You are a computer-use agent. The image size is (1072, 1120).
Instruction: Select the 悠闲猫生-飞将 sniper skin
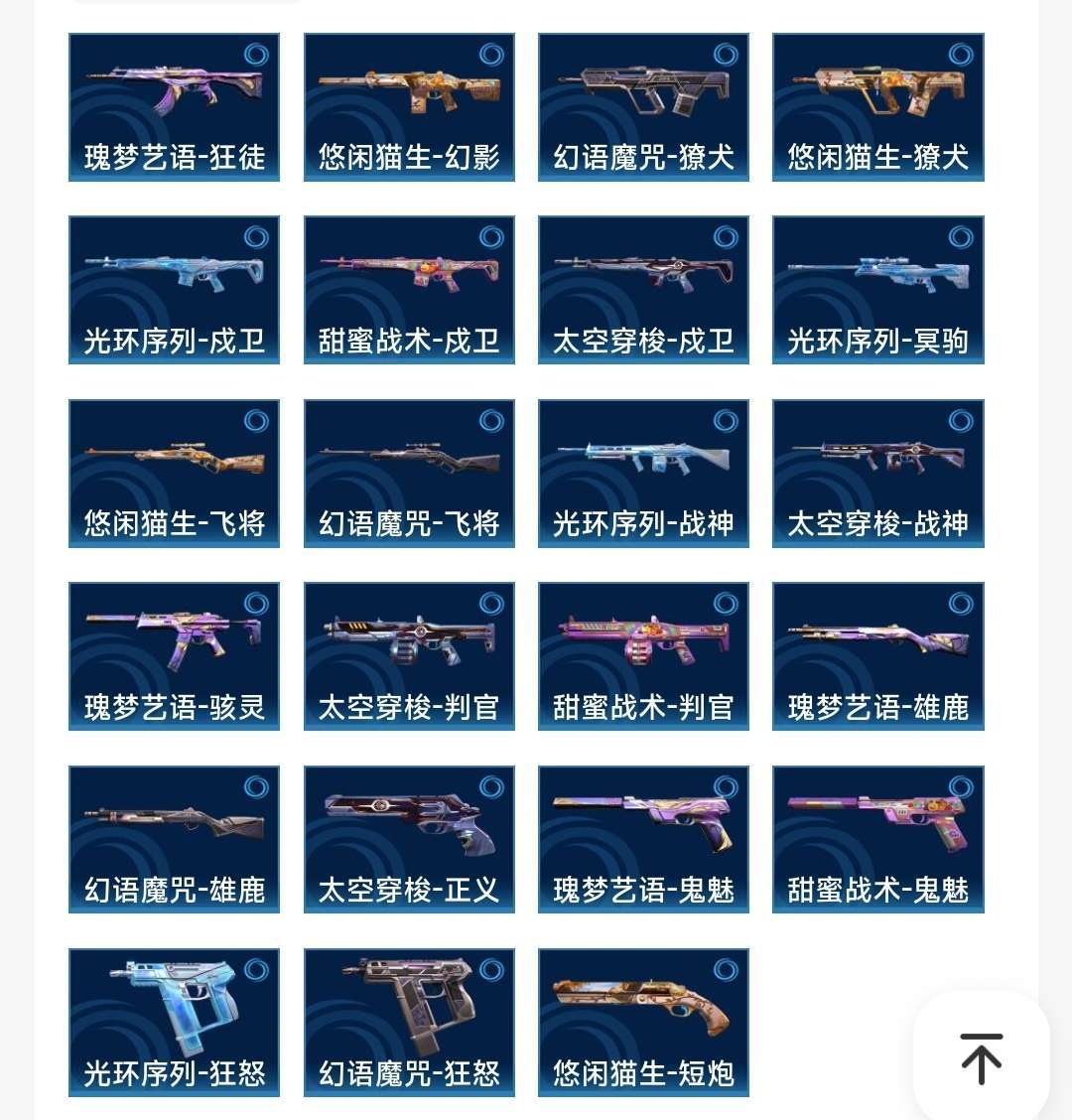point(174,474)
